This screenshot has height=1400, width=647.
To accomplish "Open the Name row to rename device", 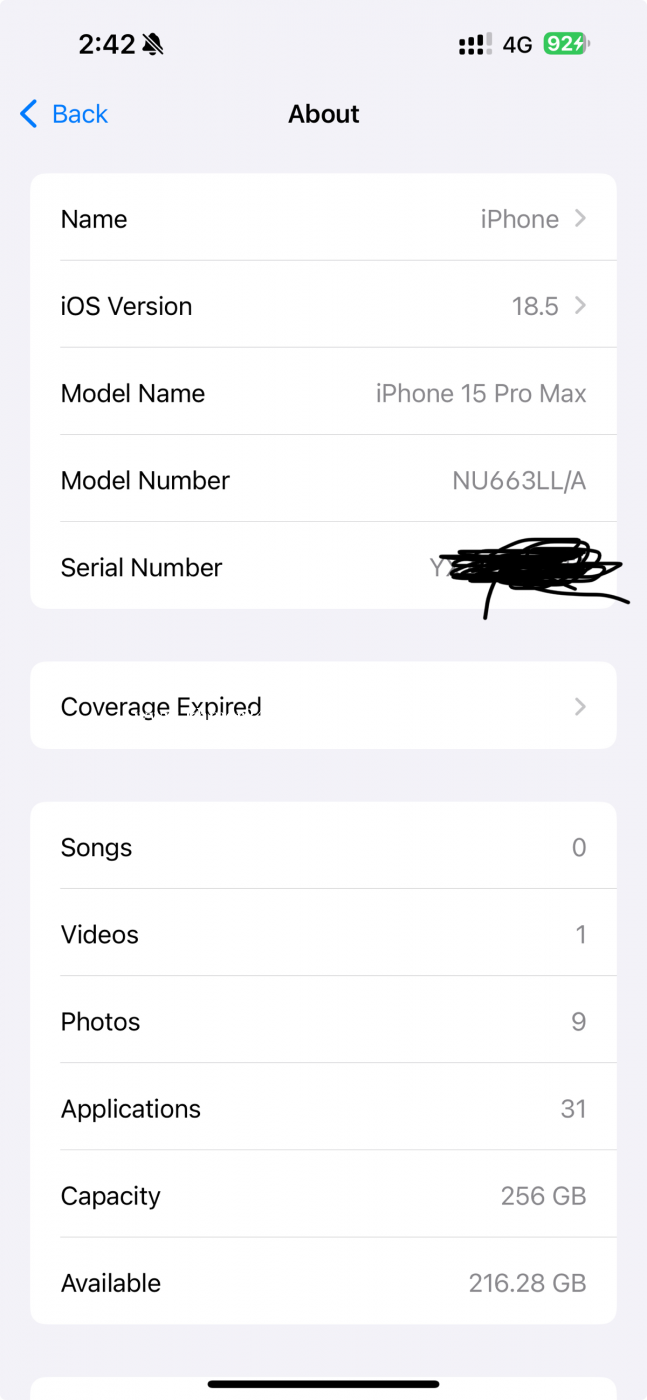I will tap(323, 218).
